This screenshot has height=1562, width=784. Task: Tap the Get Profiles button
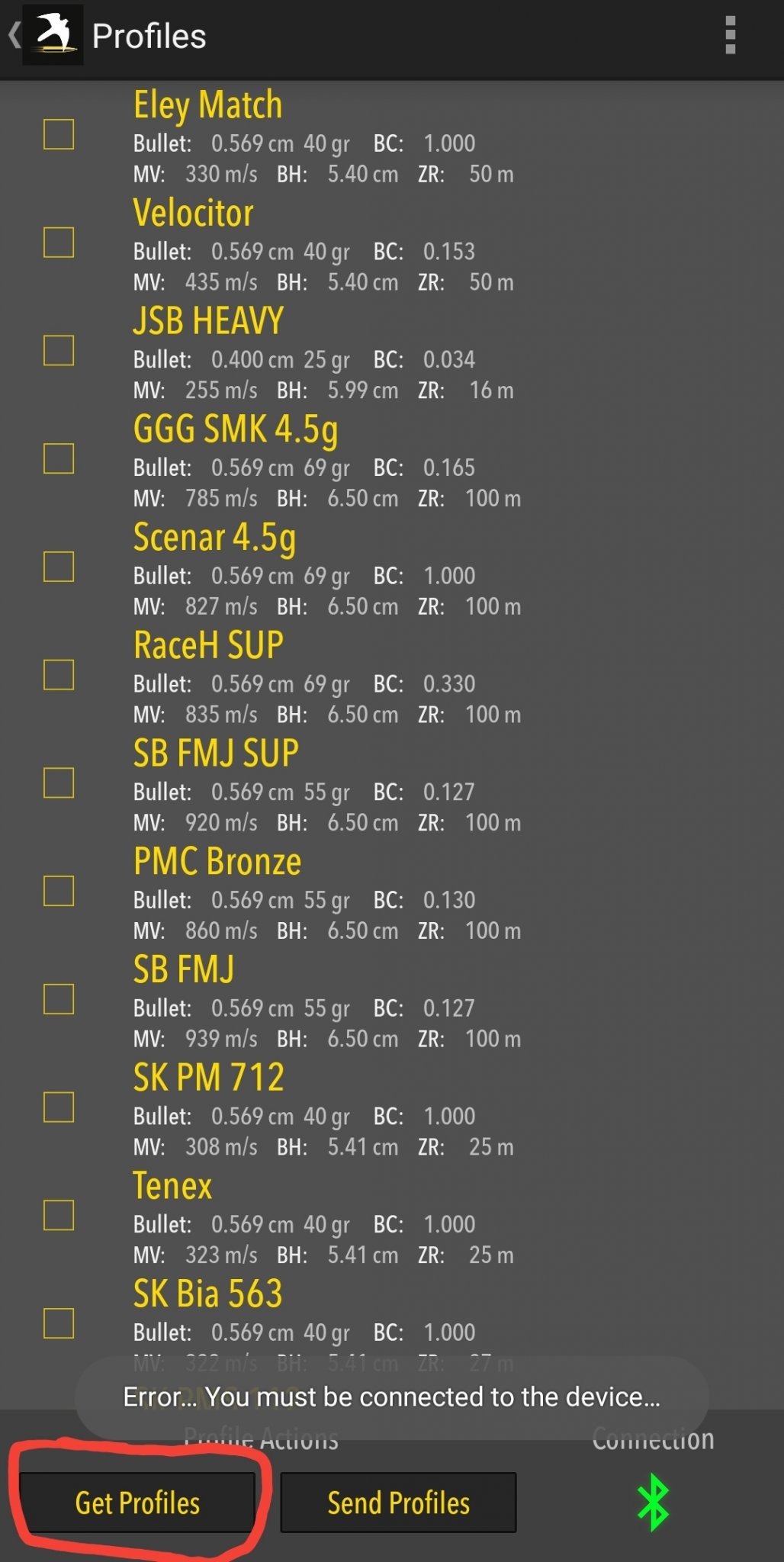(x=137, y=1503)
